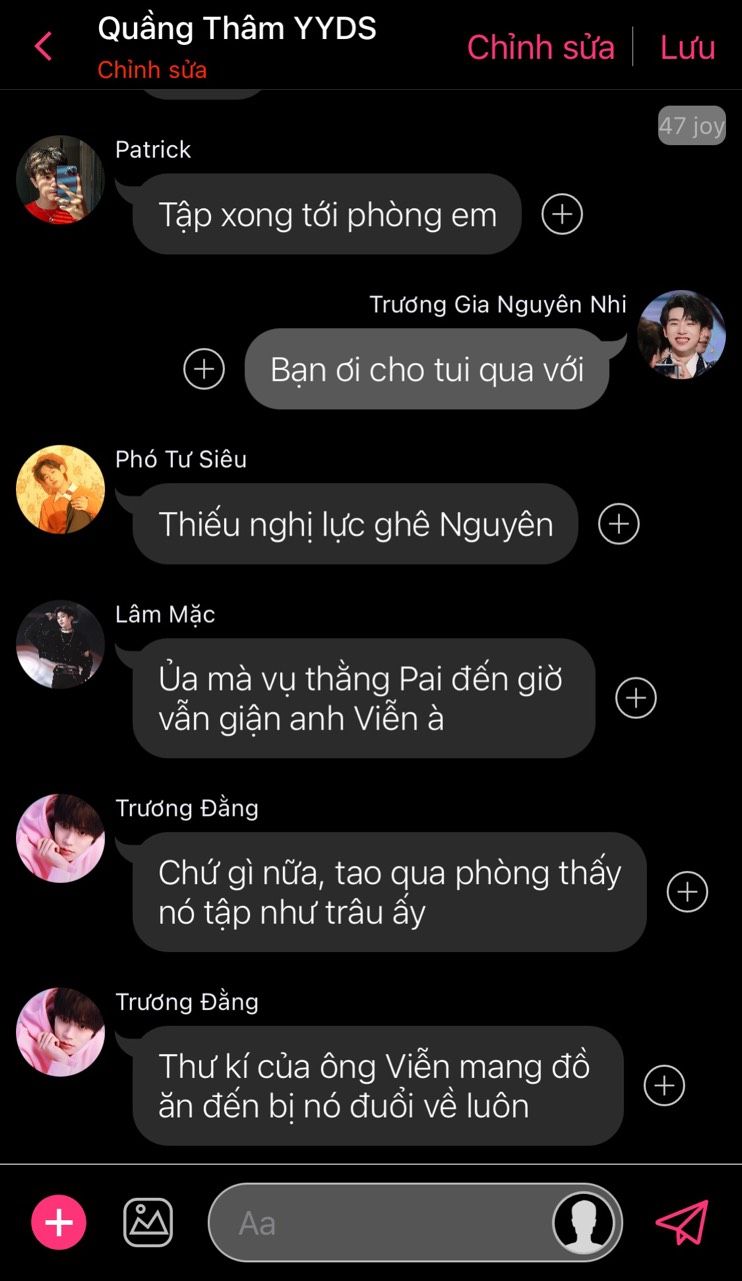Tap the message bubble "Thiếu nghị lực ghê Nguyên"

(x=355, y=524)
